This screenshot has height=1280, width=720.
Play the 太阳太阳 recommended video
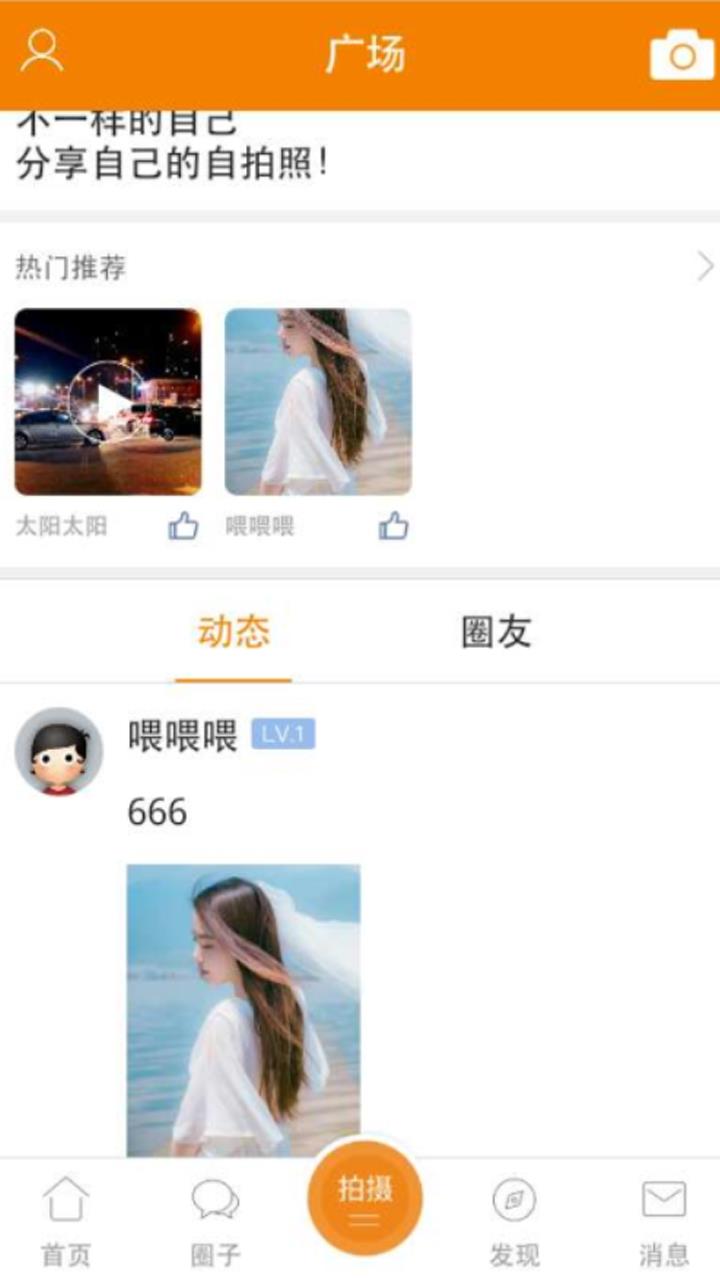click(x=108, y=402)
